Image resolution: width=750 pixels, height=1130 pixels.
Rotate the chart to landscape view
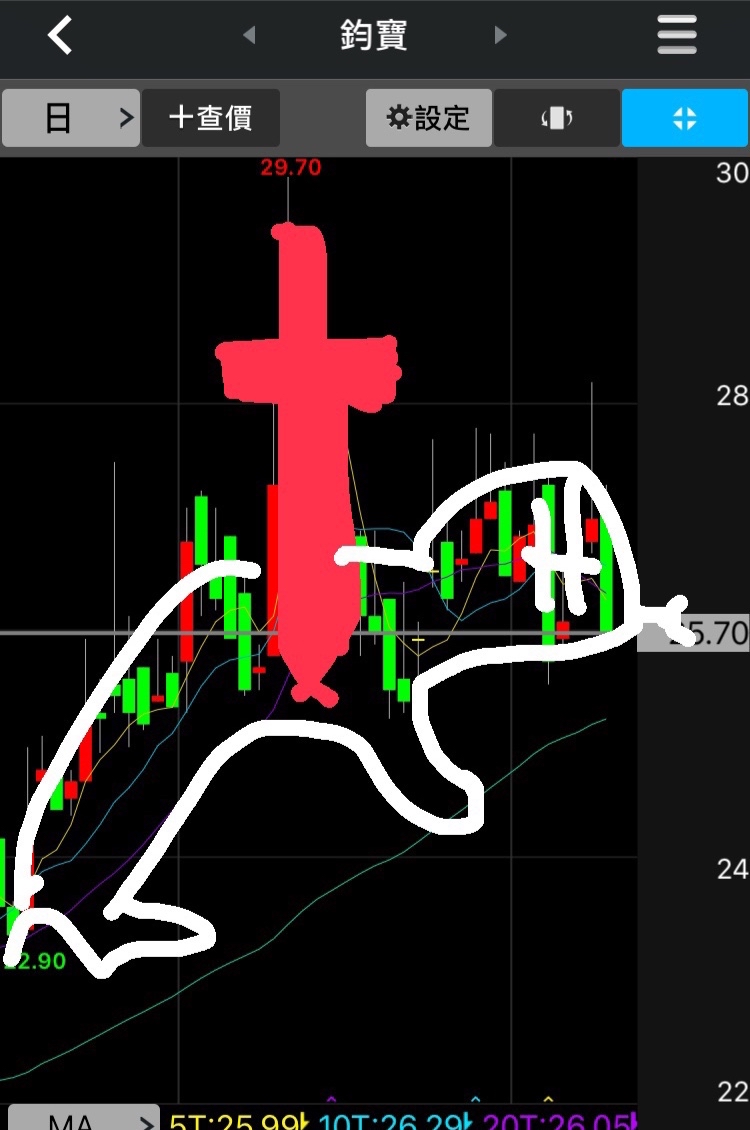557,118
